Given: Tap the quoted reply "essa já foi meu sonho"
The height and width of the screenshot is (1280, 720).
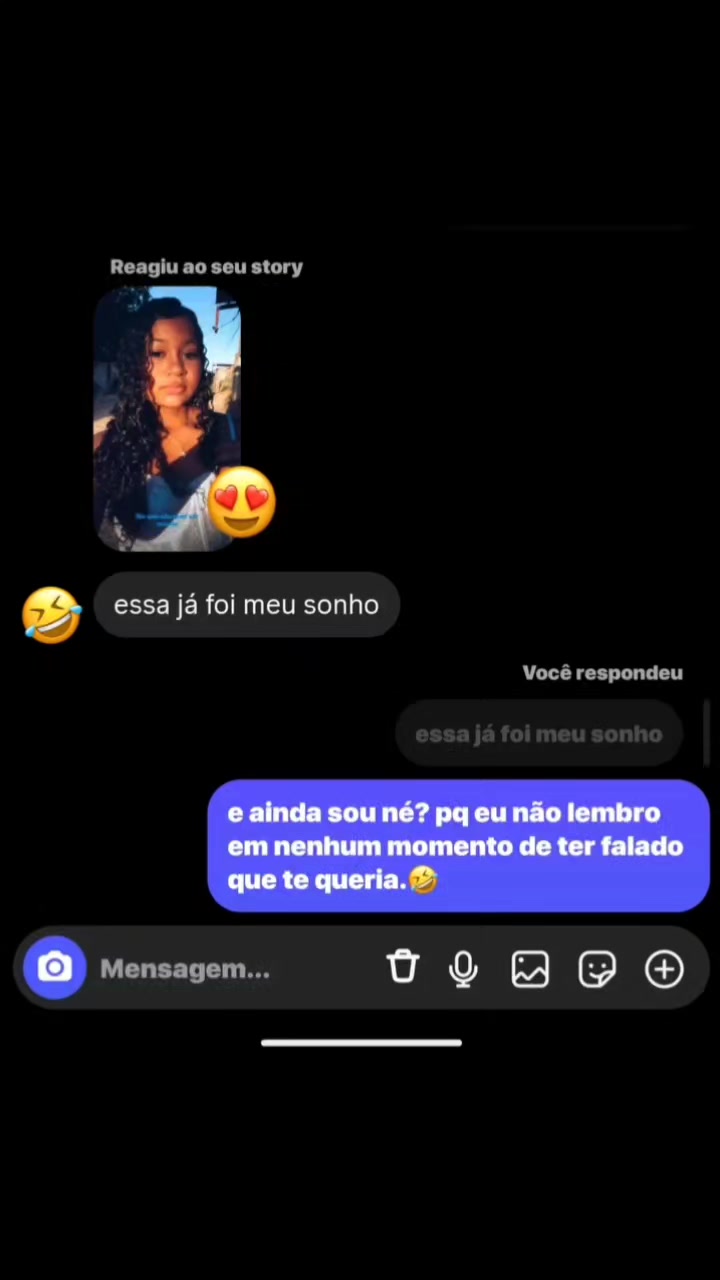Looking at the screenshot, I should point(539,734).
